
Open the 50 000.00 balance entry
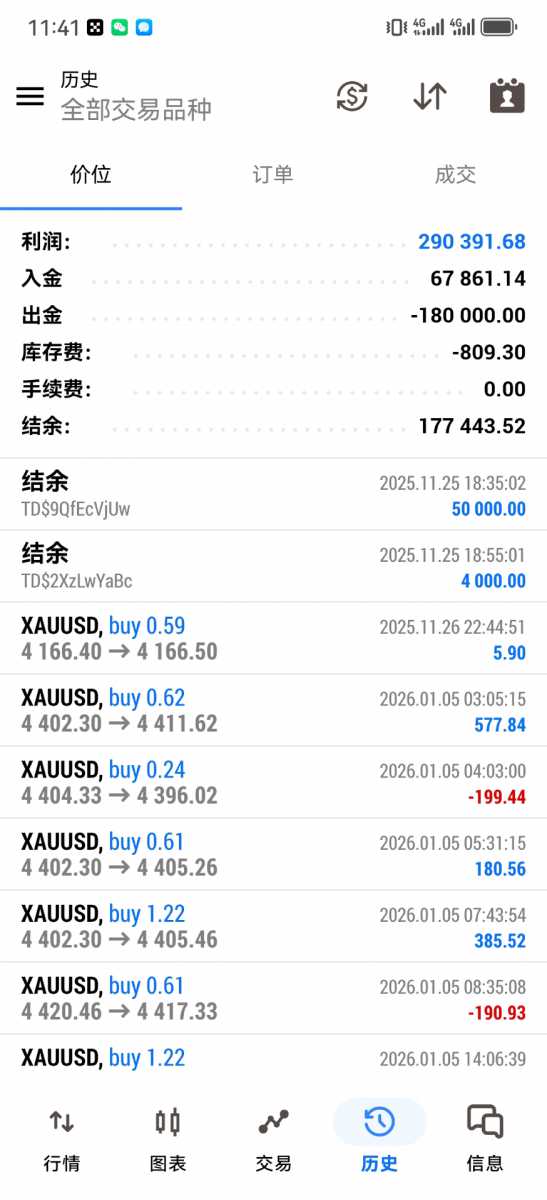[x=273, y=494]
